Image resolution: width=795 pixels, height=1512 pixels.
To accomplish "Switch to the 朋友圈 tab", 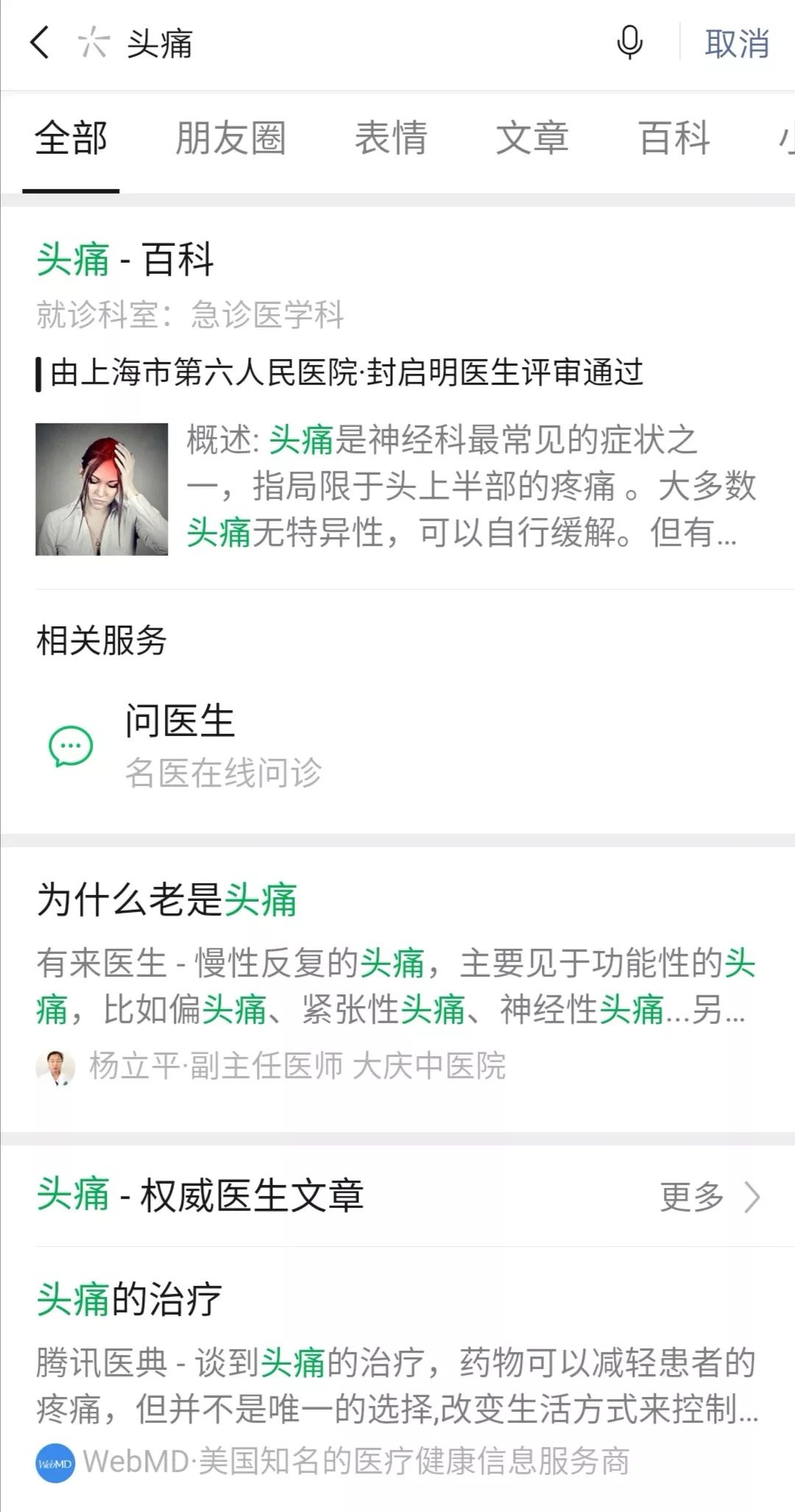I will pos(230,139).
